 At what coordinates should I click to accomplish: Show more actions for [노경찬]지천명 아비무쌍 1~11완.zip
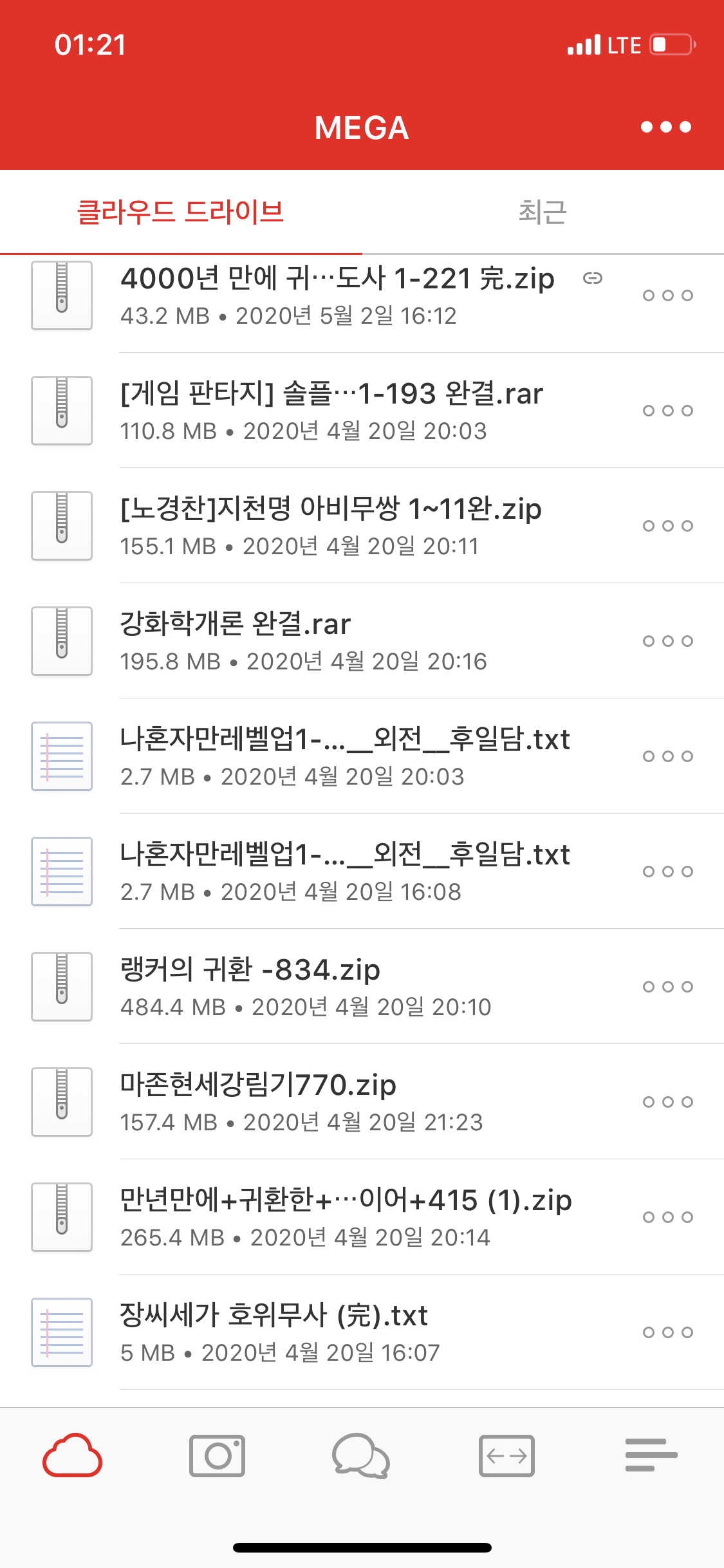668,526
